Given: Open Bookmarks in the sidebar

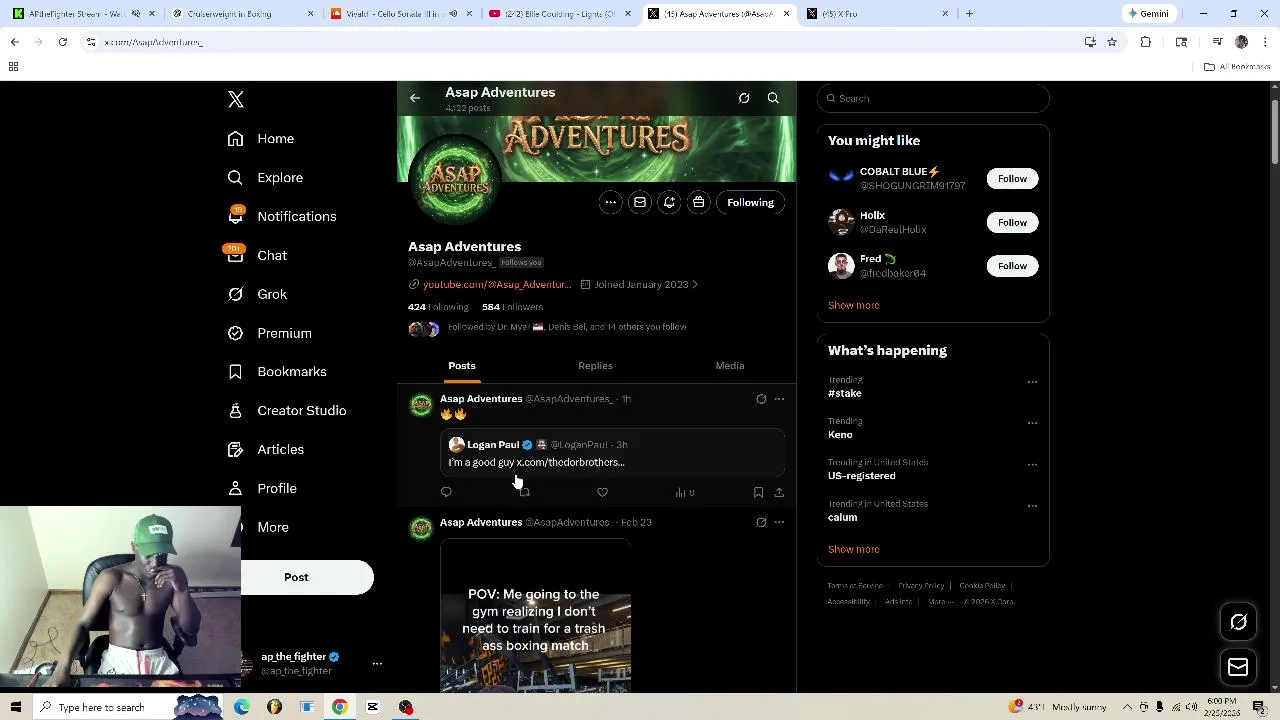Looking at the screenshot, I should [x=291, y=372].
